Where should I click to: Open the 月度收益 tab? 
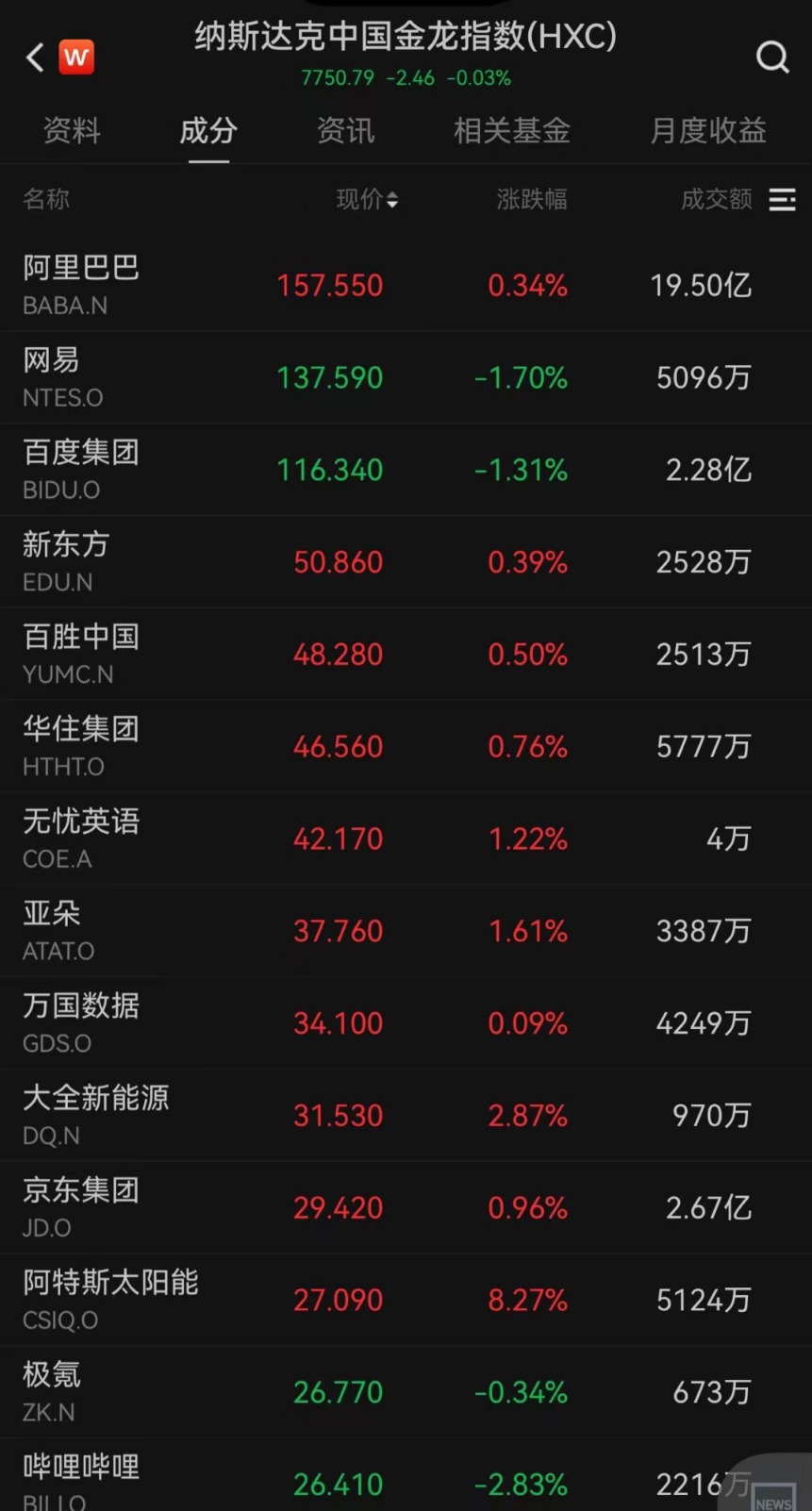point(707,130)
